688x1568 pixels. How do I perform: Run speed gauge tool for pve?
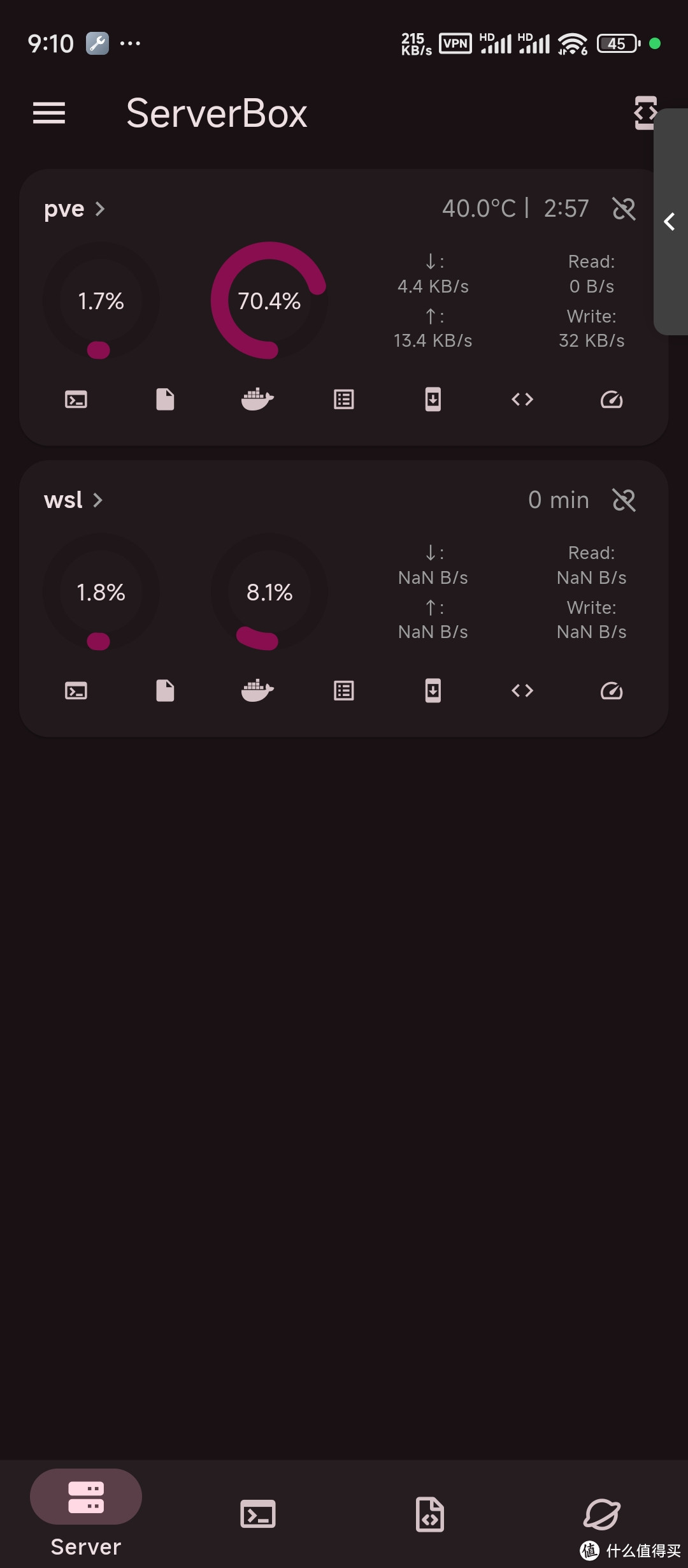point(612,400)
